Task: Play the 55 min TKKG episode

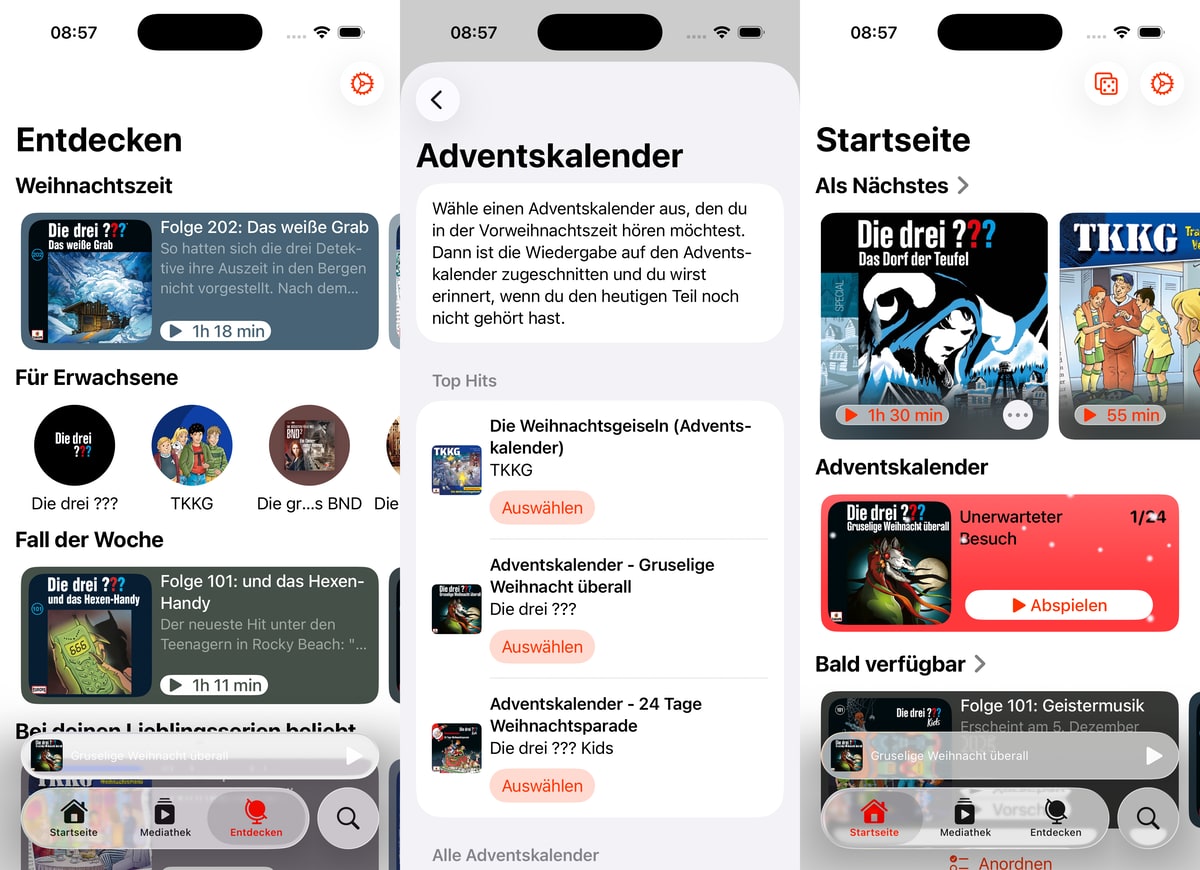Action: point(1120,415)
